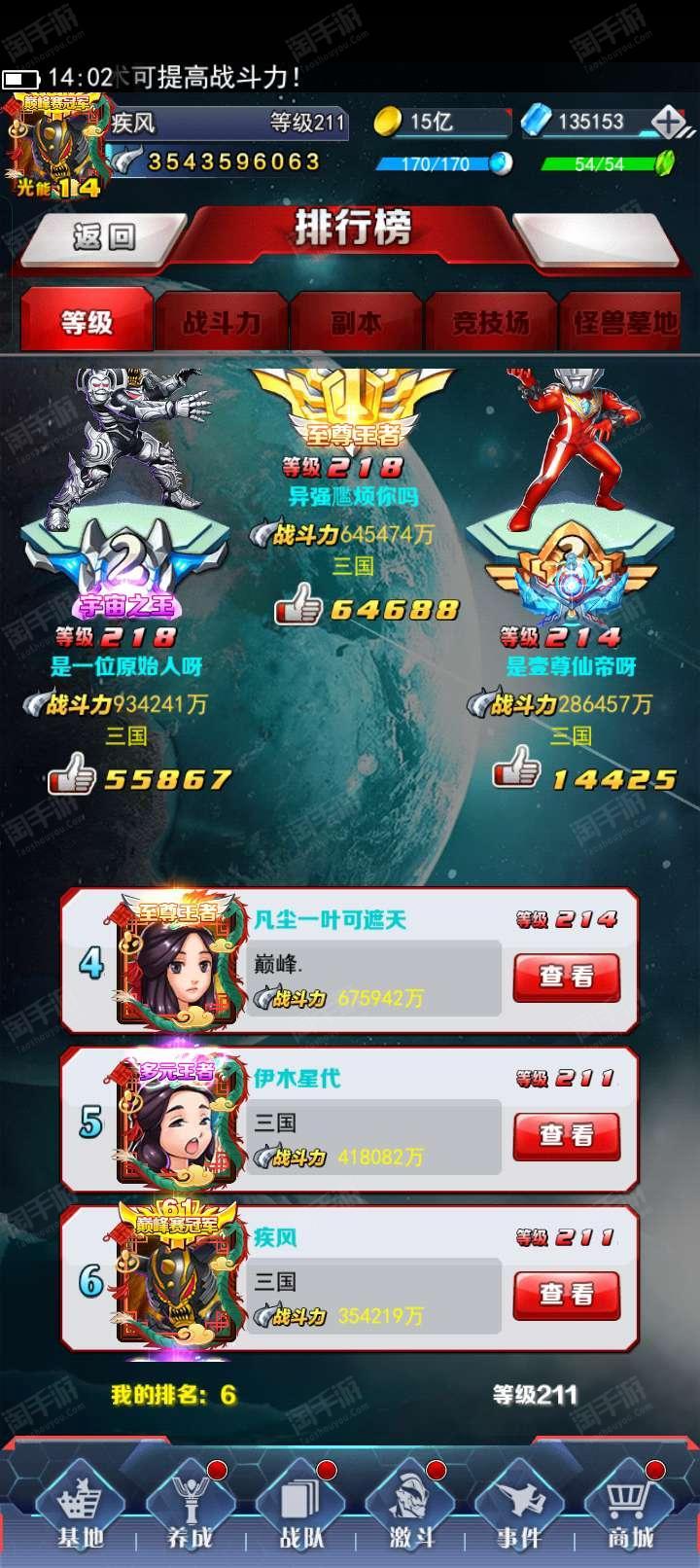Tap the 返回 back button
Image resolution: width=700 pixels, height=1568 pixels.
click(104, 236)
